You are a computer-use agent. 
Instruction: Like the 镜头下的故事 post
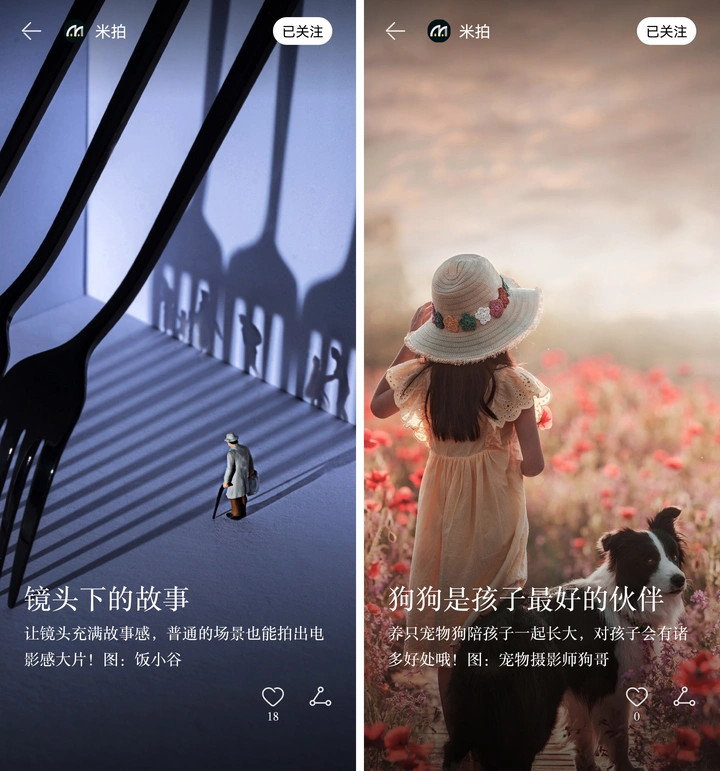pyautogui.click(x=273, y=697)
